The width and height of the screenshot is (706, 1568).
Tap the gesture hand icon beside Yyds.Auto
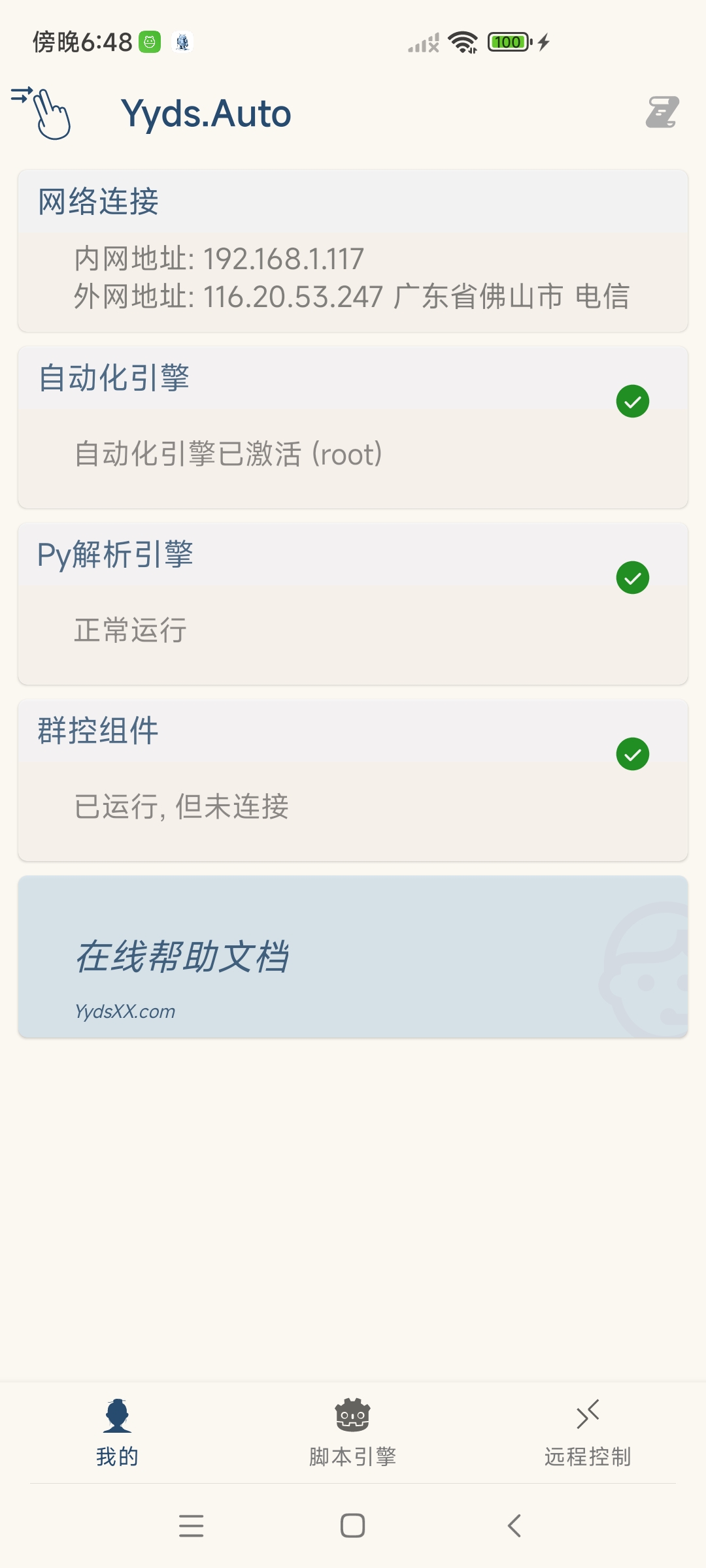[41, 113]
